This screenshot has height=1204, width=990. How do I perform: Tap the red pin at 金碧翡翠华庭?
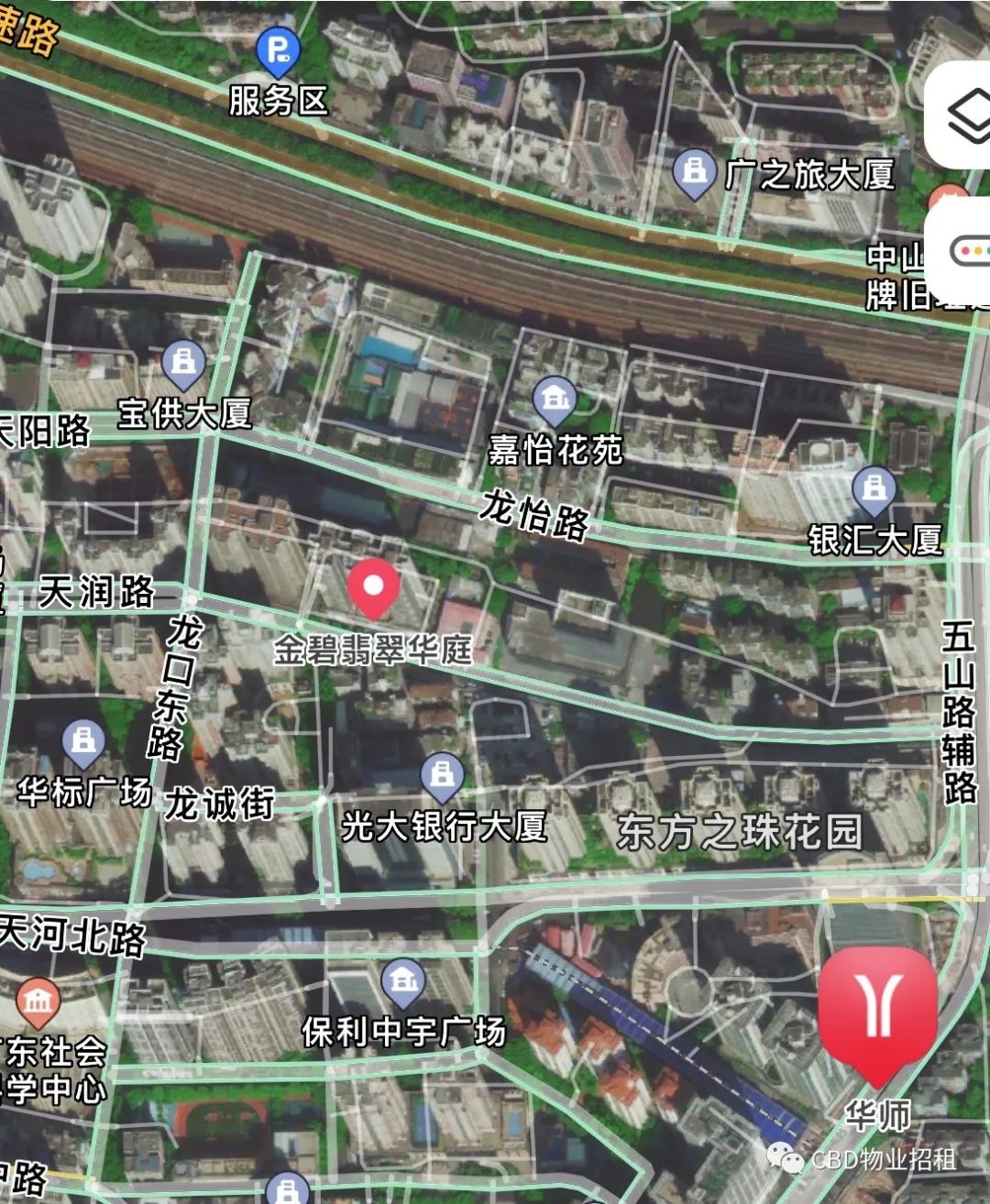pos(373,587)
